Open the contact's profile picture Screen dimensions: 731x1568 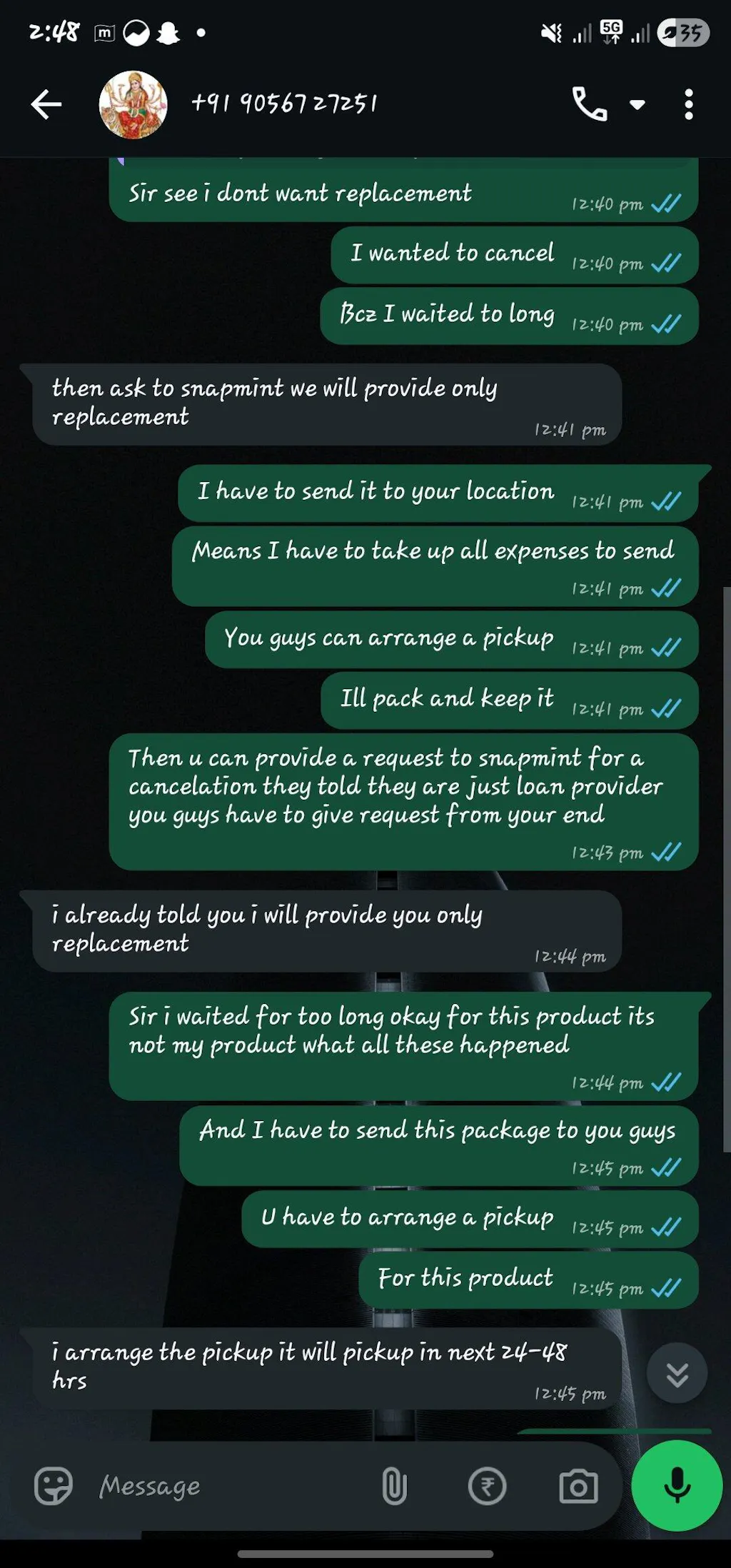[133, 105]
